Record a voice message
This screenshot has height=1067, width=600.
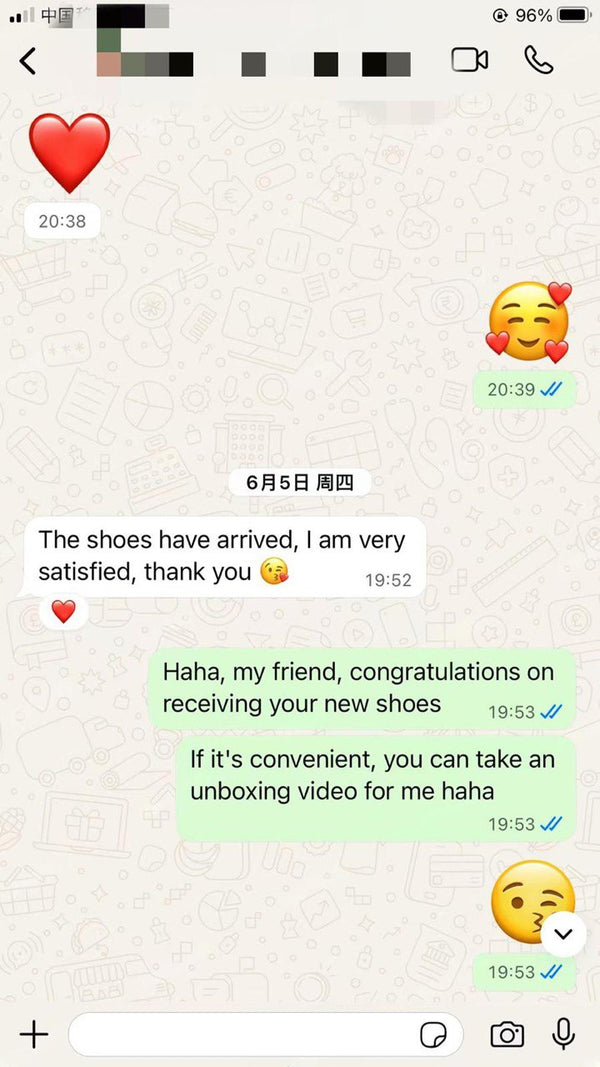click(x=564, y=1033)
